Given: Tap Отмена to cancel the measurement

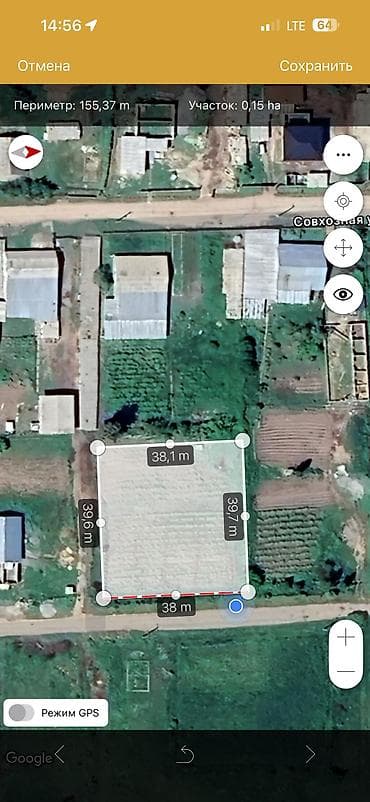Looking at the screenshot, I should tap(43, 66).
